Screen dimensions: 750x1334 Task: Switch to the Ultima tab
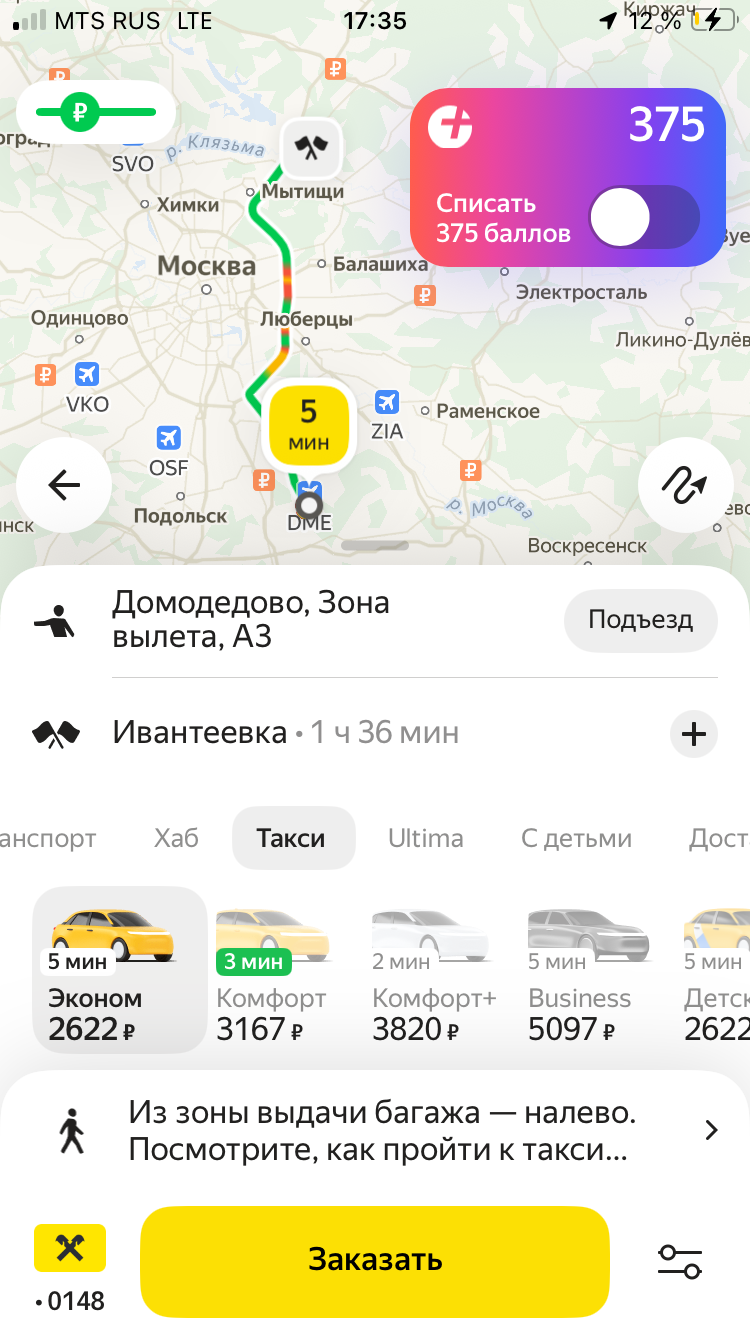(x=425, y=838)
